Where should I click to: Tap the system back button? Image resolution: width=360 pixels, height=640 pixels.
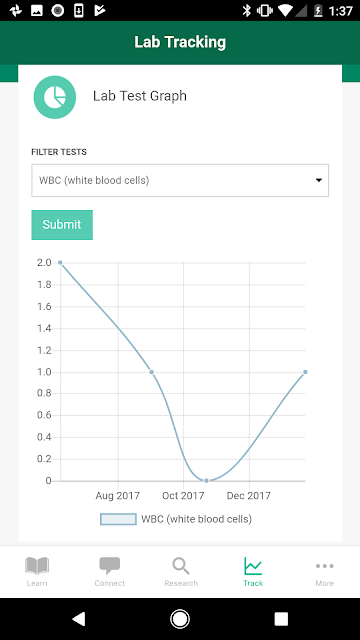click(79, 619)
